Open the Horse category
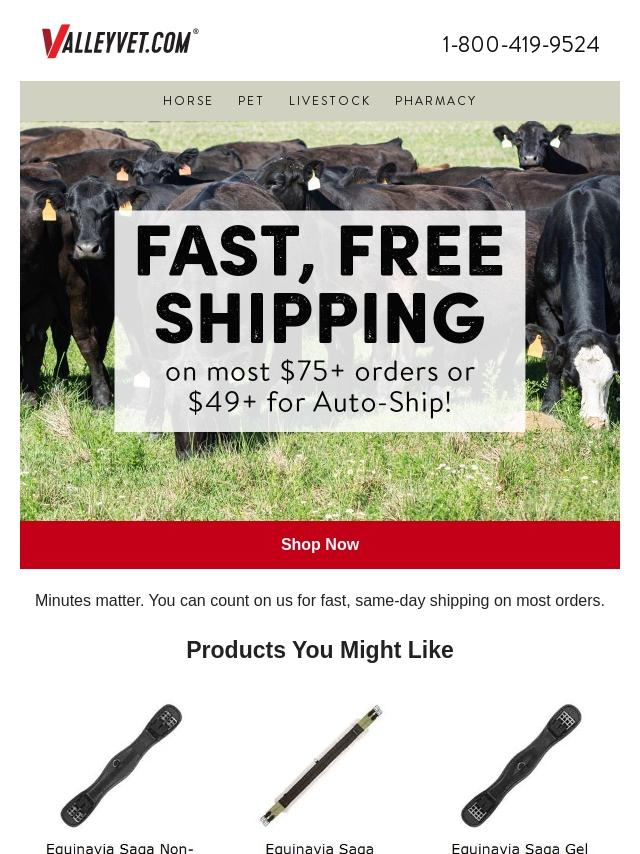The width and height of the screenshot is (640, 854). 188,101
